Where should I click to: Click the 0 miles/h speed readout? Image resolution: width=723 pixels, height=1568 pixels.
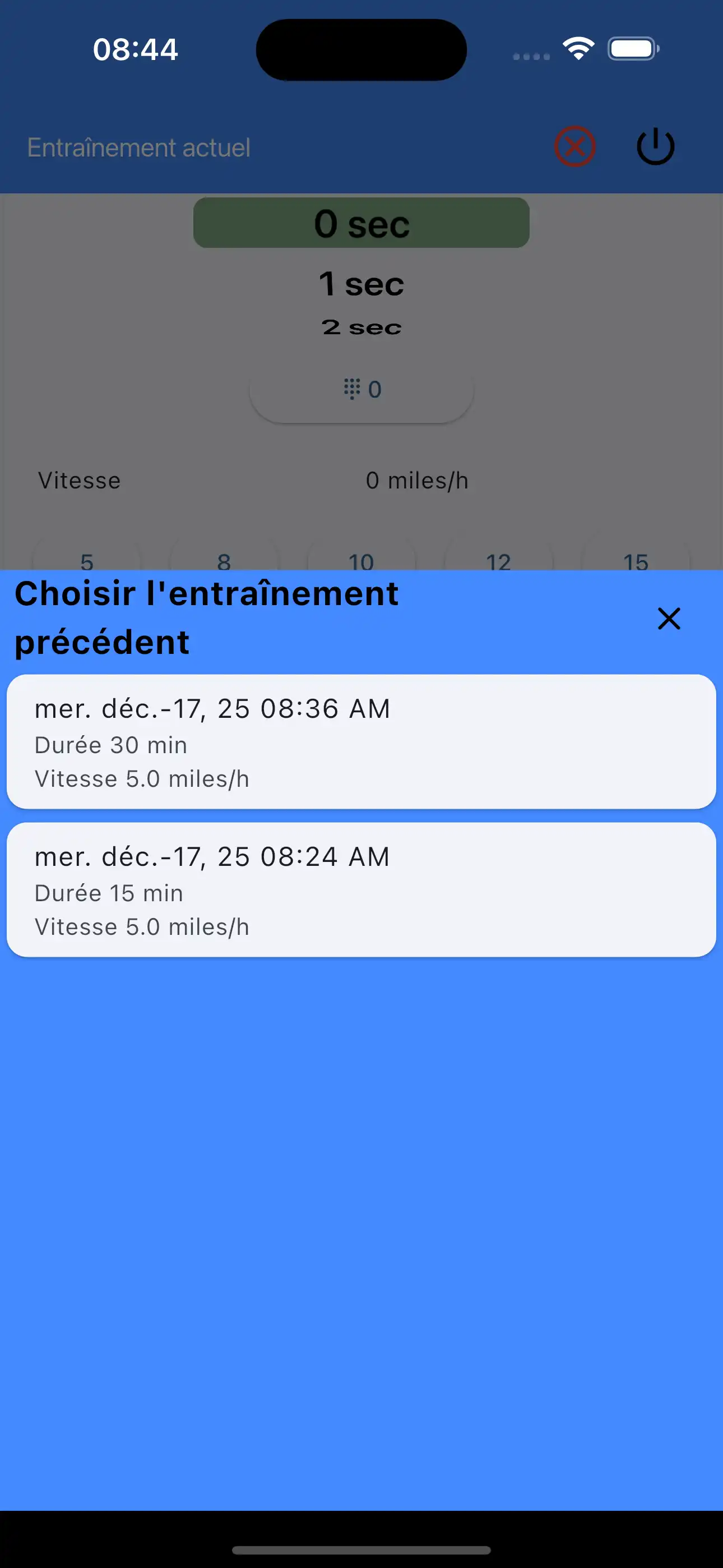418,480
